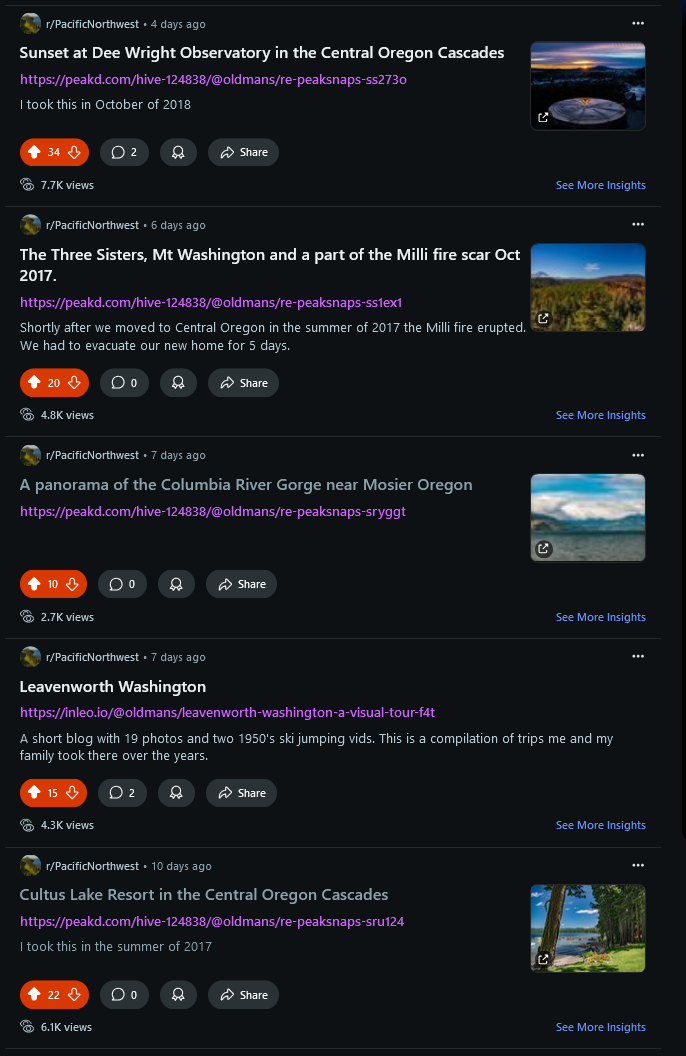See More Insights for the Three Sisters post
Screen dimensions: 686x1056
point(600,415)
